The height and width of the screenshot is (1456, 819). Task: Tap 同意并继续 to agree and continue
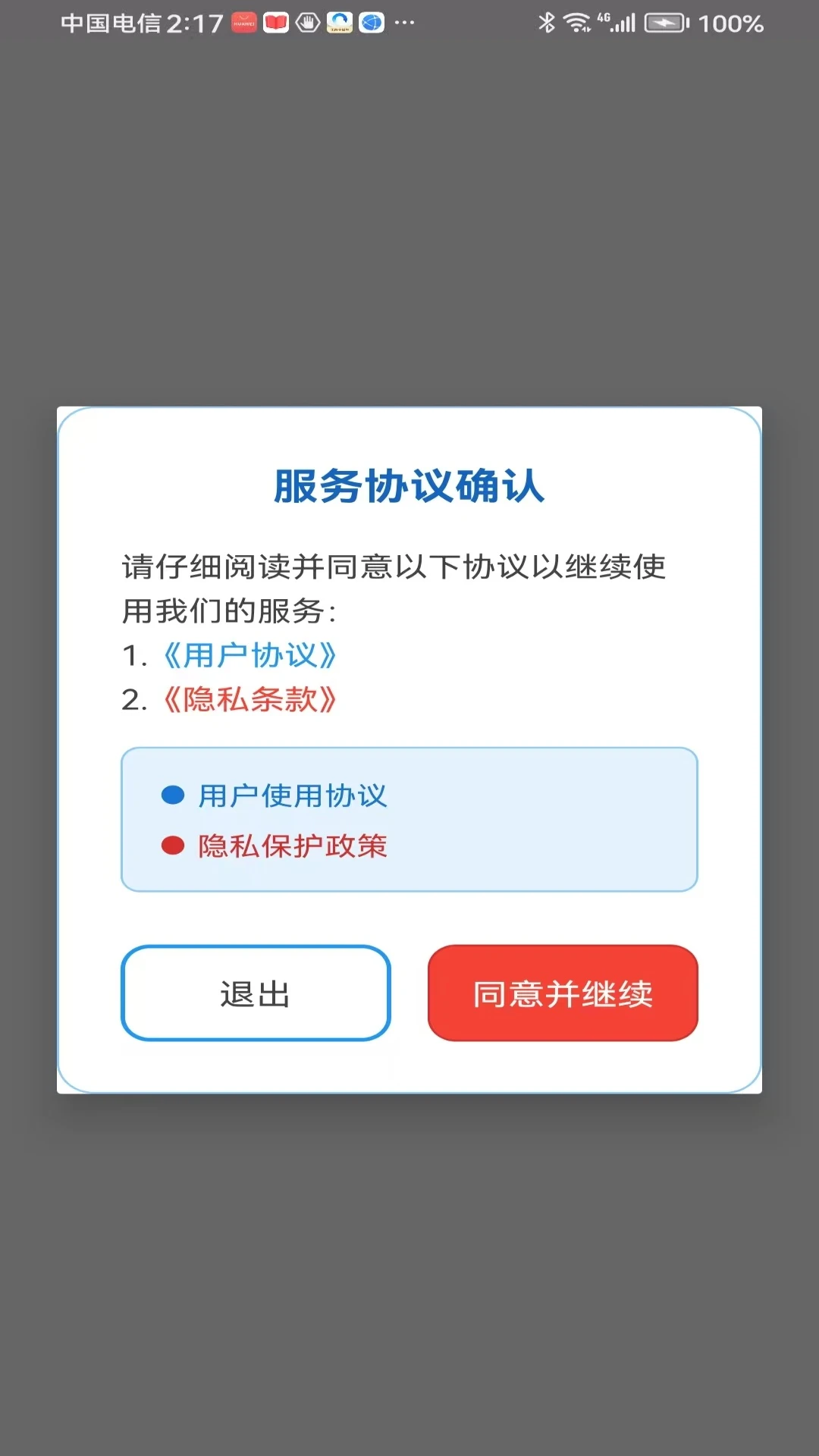(x=562, y=993)
